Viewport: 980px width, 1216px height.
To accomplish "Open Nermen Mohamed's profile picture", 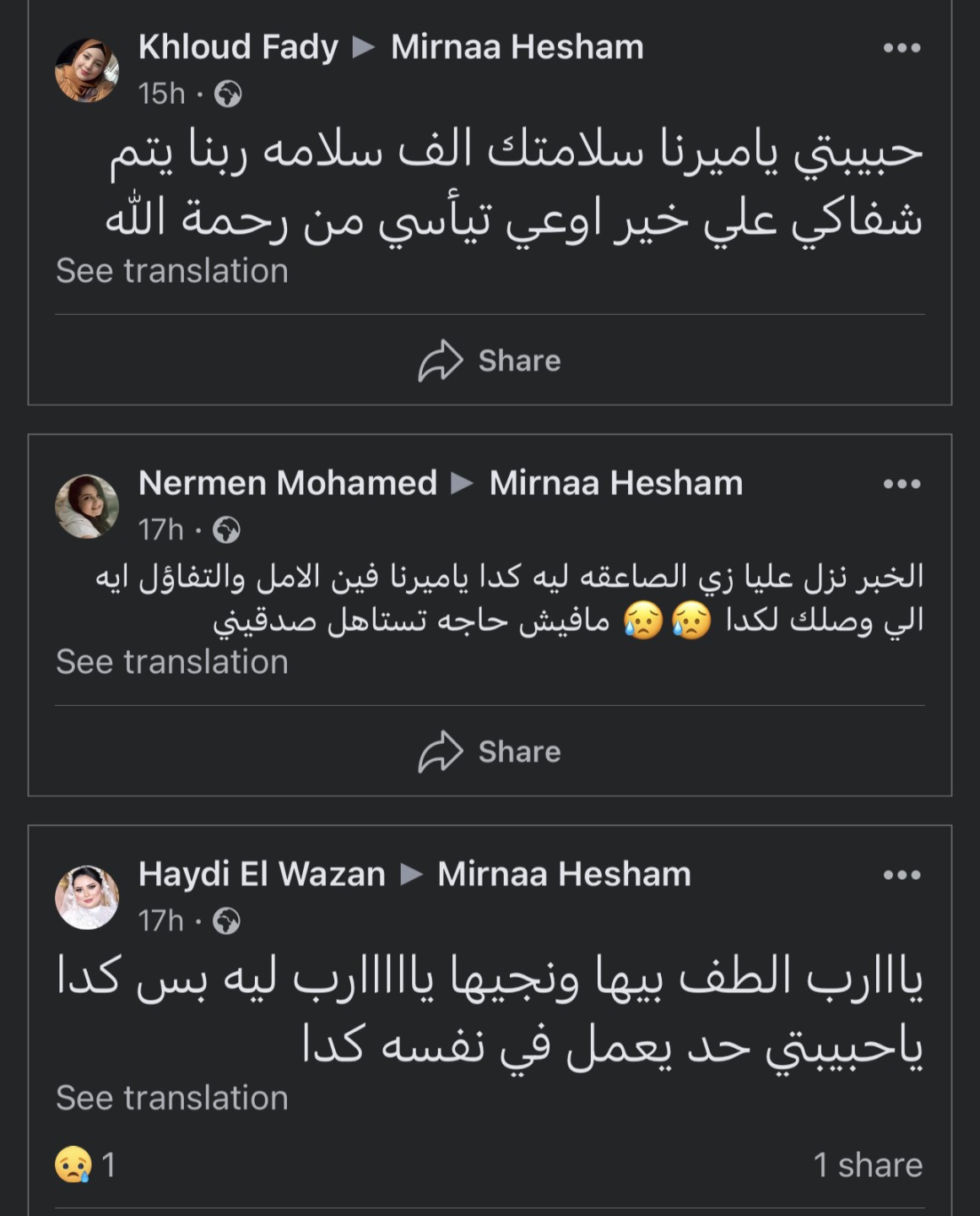I will pyautogui.click(x=87, y=506).
